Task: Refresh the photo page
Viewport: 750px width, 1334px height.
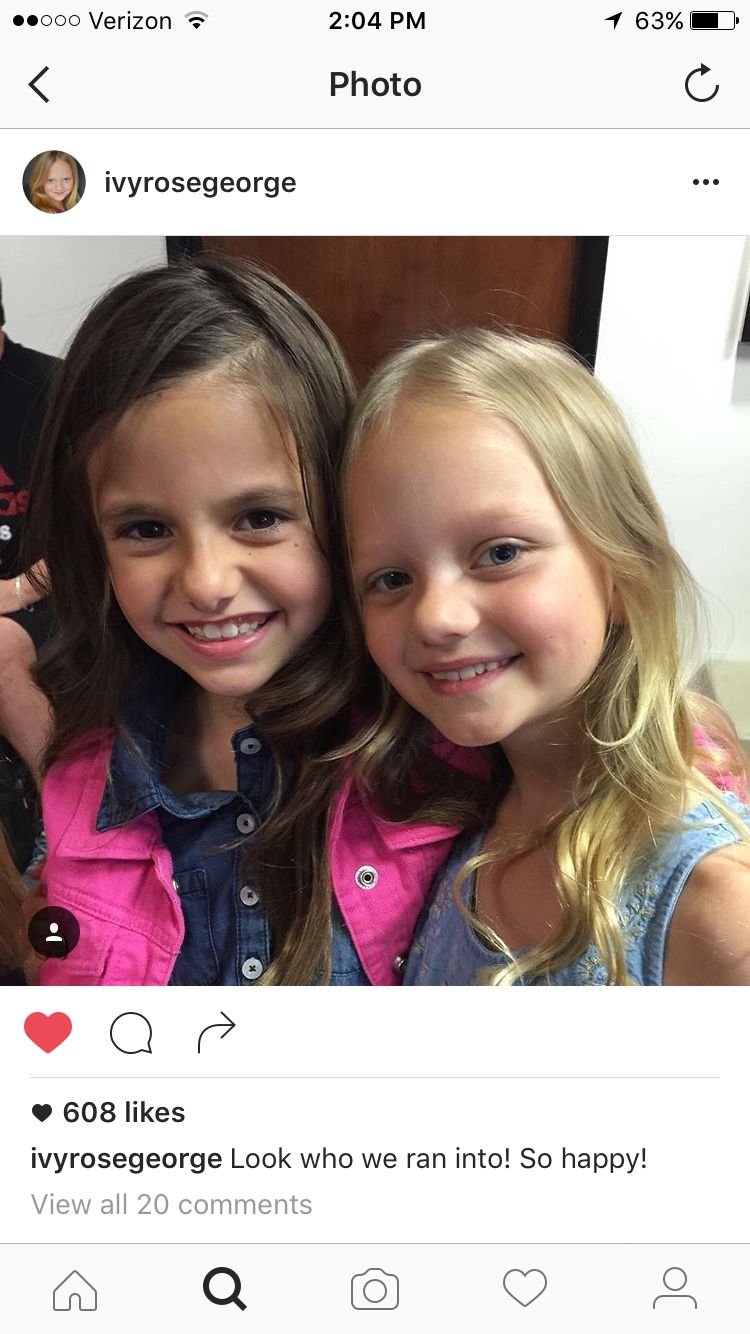Action: (701, 85)
